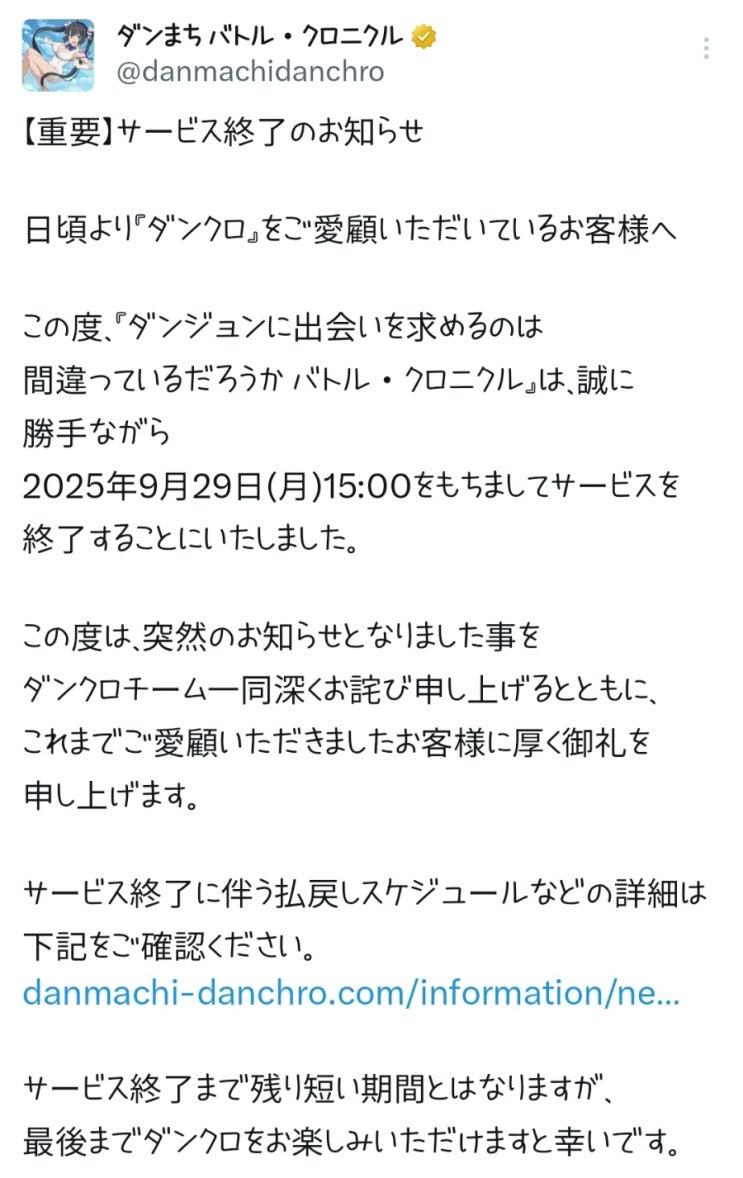Open the tweet's overflow menu
The image size is (743, 1178).
click(707, 49)
